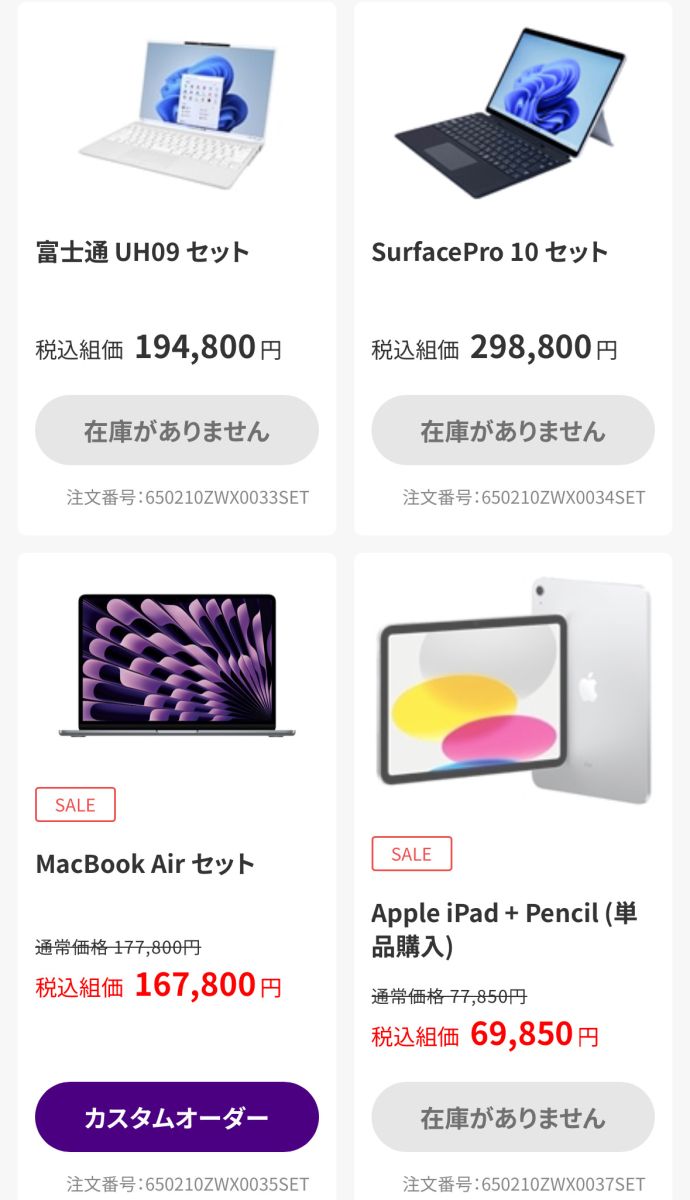Viewport: 690px width, 1200px height.
Task: Open the 富士通 UH09 セット product card
Action: click(x=142, y=252)
